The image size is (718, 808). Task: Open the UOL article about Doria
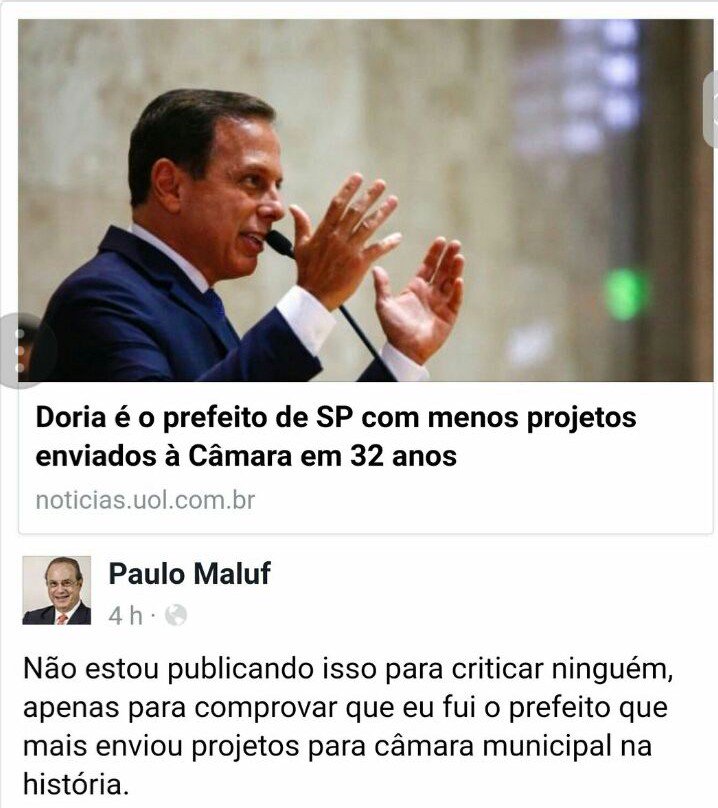[336, 437]
